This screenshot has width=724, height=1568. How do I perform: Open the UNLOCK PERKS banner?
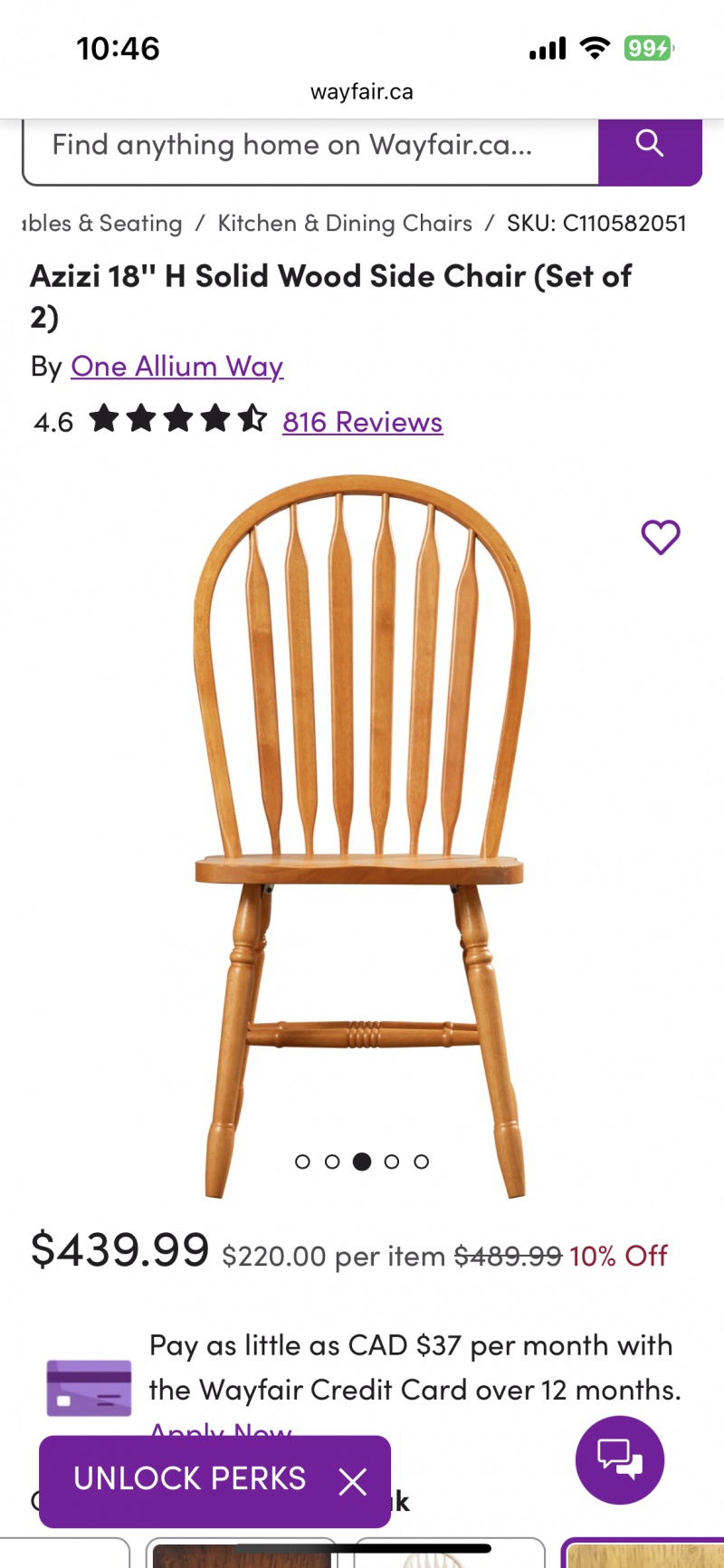(x=190, y=1479)
